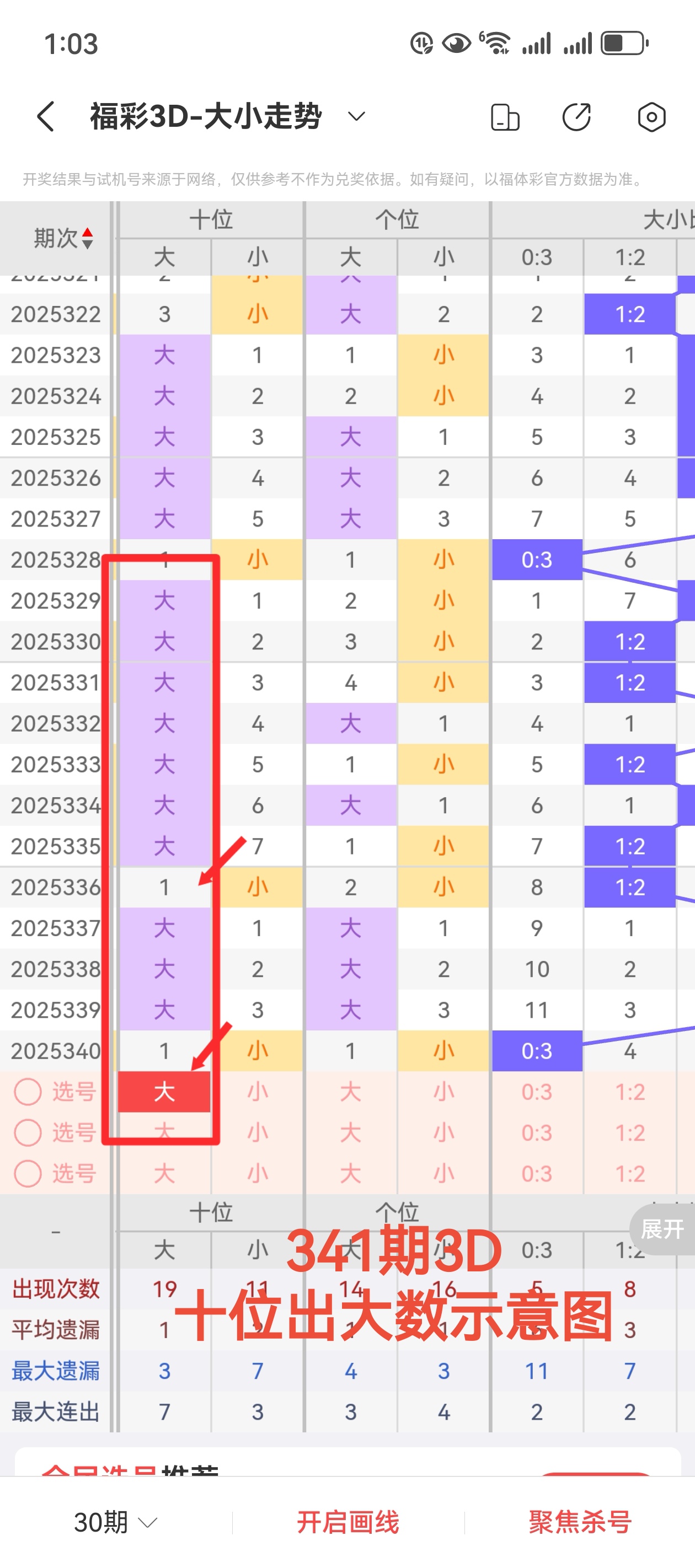The width and height of the screenshot is (695, 1568).
Task: Open the split-screen window icon in top bar
Action: coord(504,116)
